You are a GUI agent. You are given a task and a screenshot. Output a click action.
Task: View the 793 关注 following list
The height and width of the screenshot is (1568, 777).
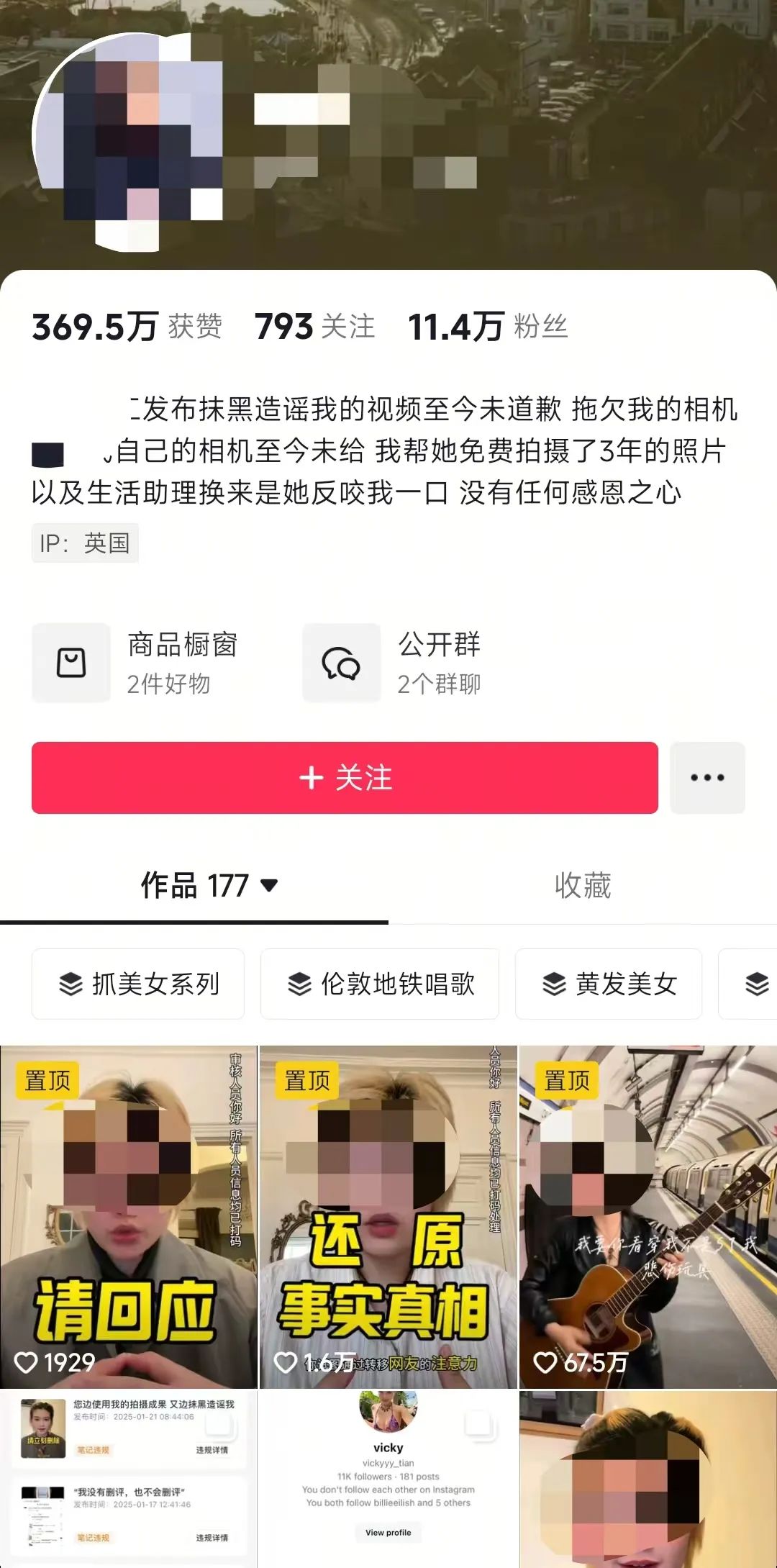tap(314, 327)
